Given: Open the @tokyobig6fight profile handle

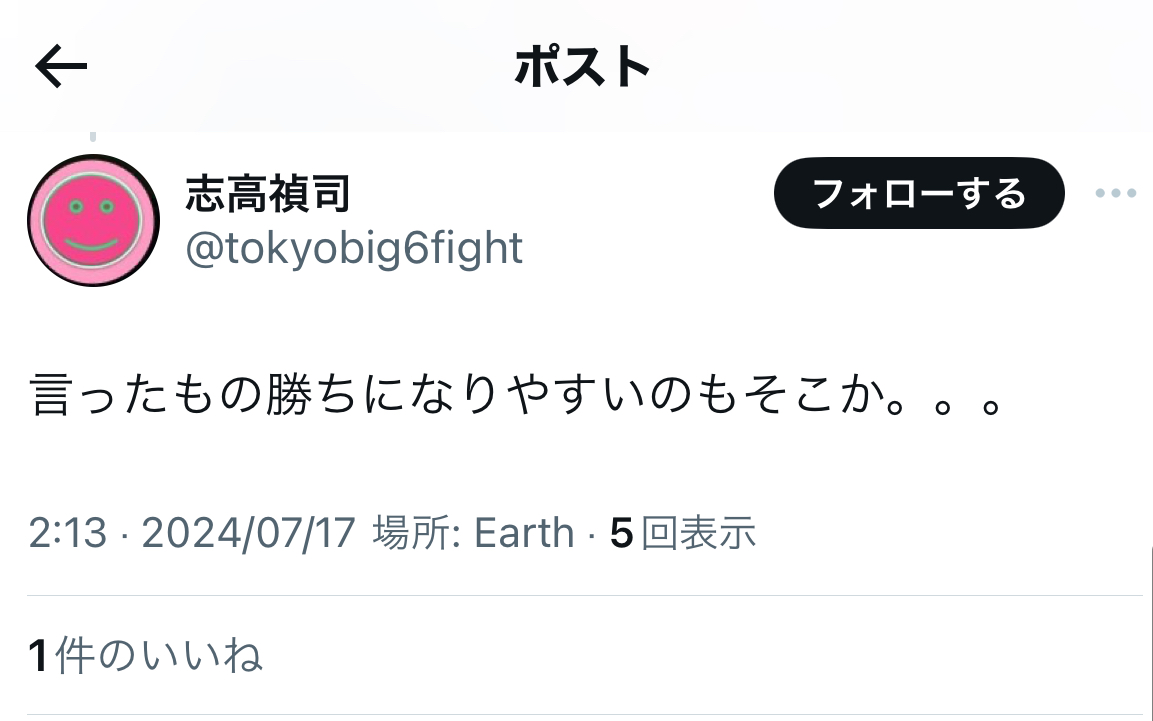Looking at the screenshot, I should pyautogui.click(x=354, y=248).
